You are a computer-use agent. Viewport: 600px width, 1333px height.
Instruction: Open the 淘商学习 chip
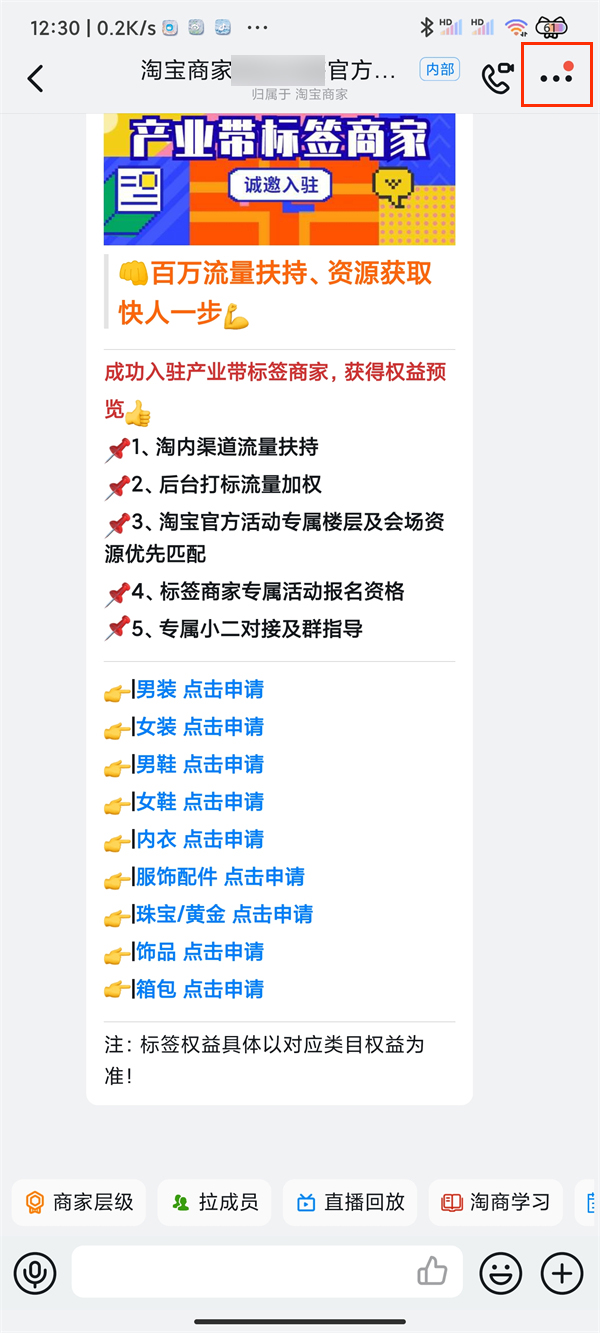tap(496, 1202)
